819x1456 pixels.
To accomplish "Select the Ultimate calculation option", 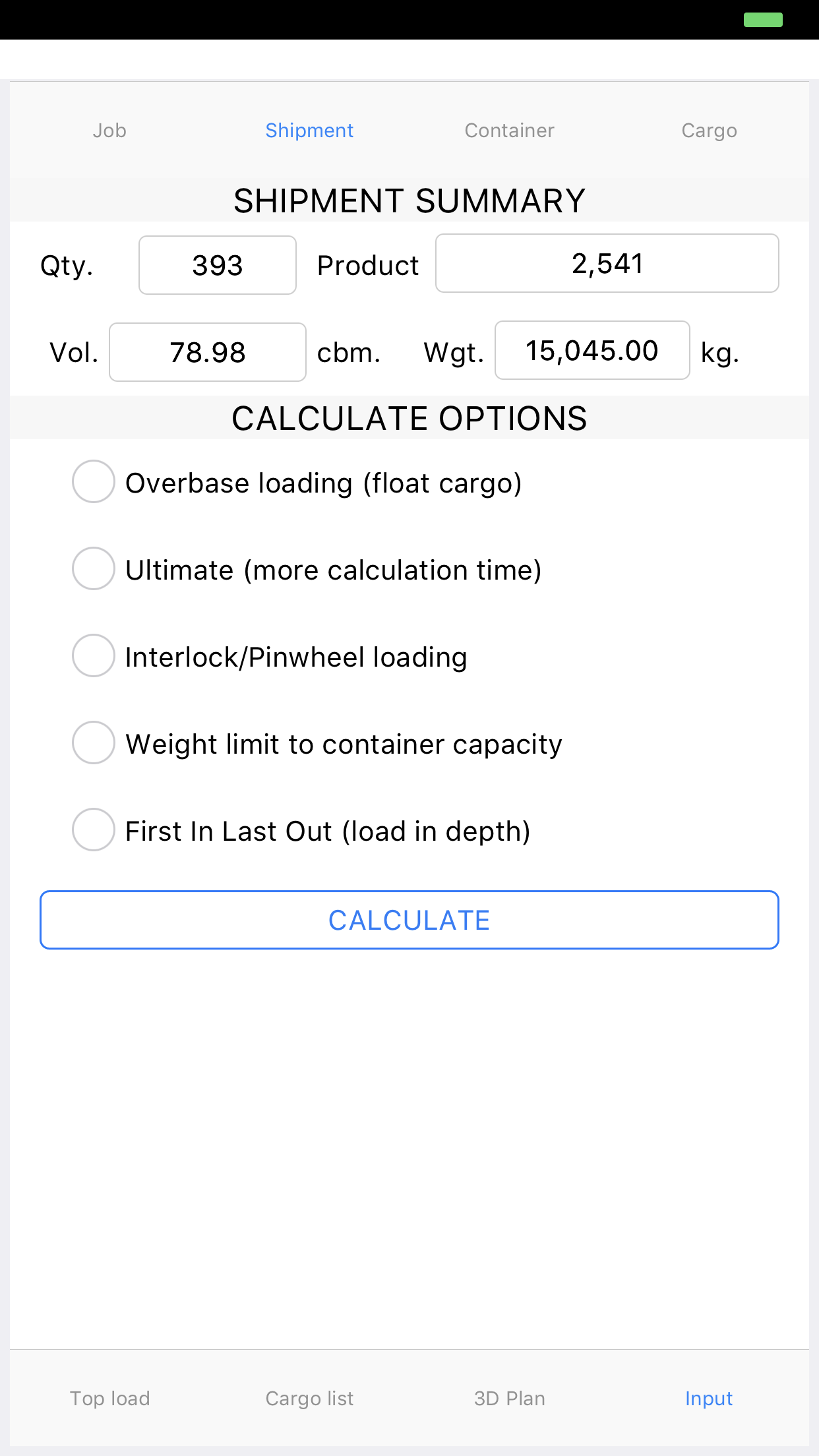I will pyautogui.click(x=94, y=568).
